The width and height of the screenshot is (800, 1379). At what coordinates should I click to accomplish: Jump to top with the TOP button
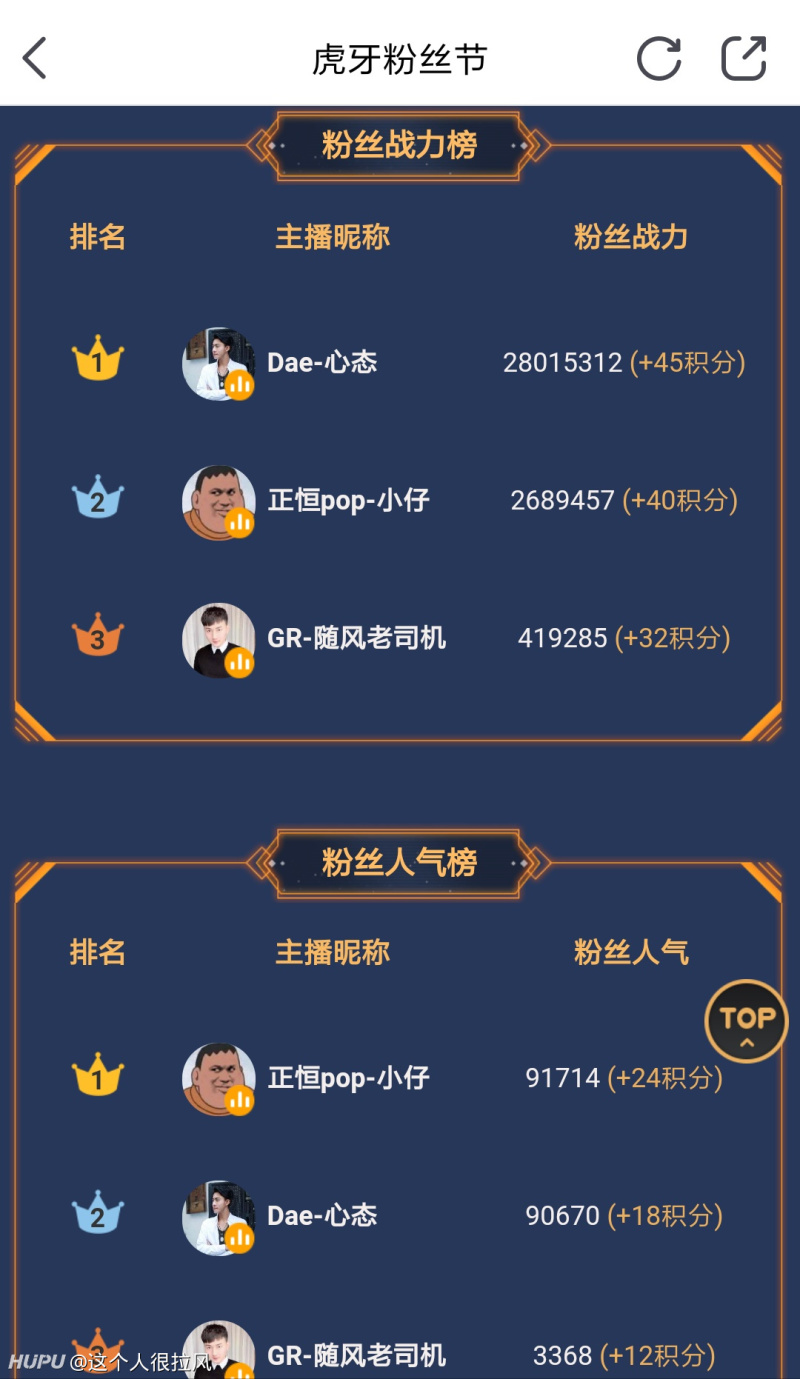click(746, 1021)
